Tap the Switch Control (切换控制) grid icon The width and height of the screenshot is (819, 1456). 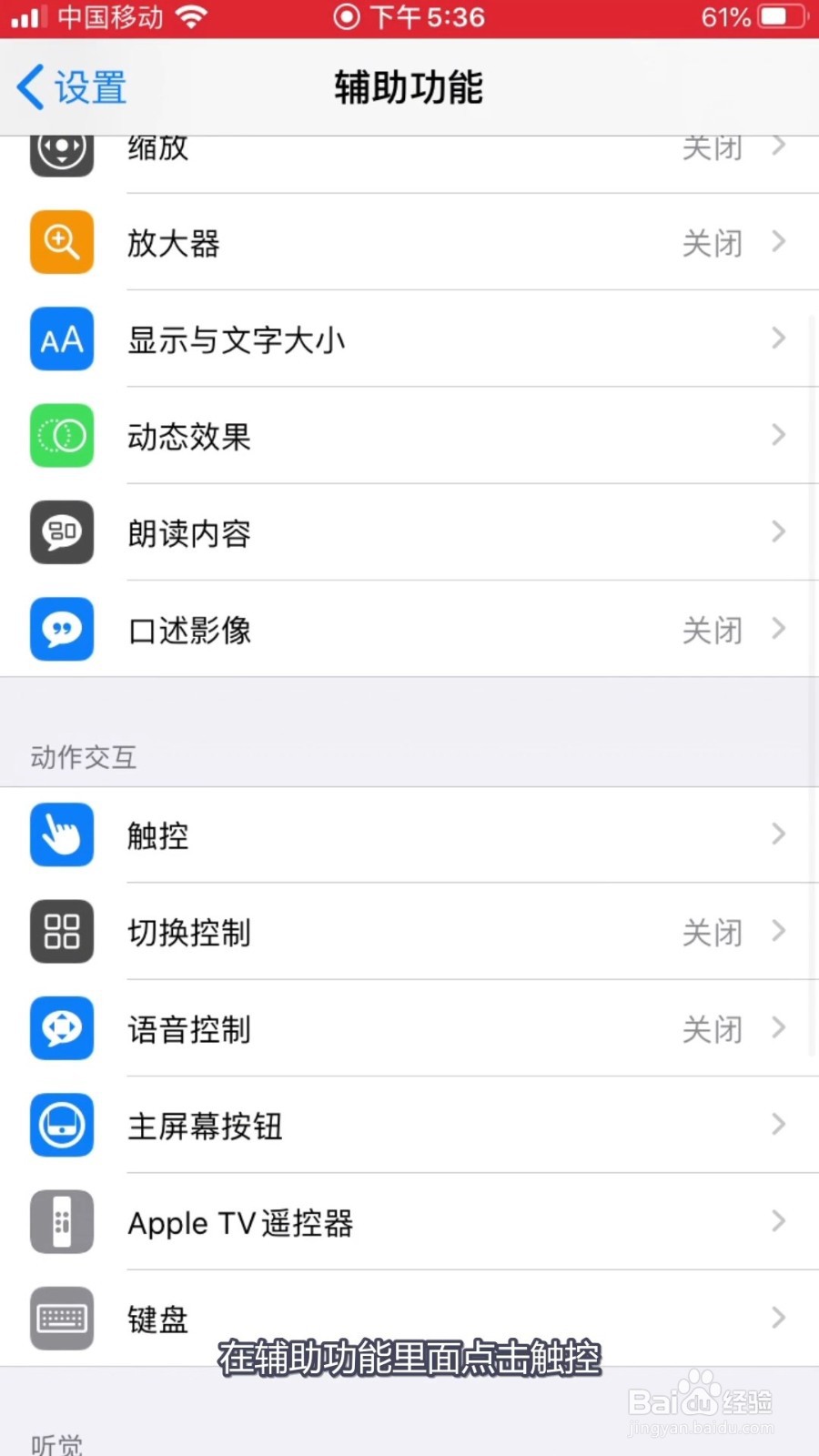61,932
